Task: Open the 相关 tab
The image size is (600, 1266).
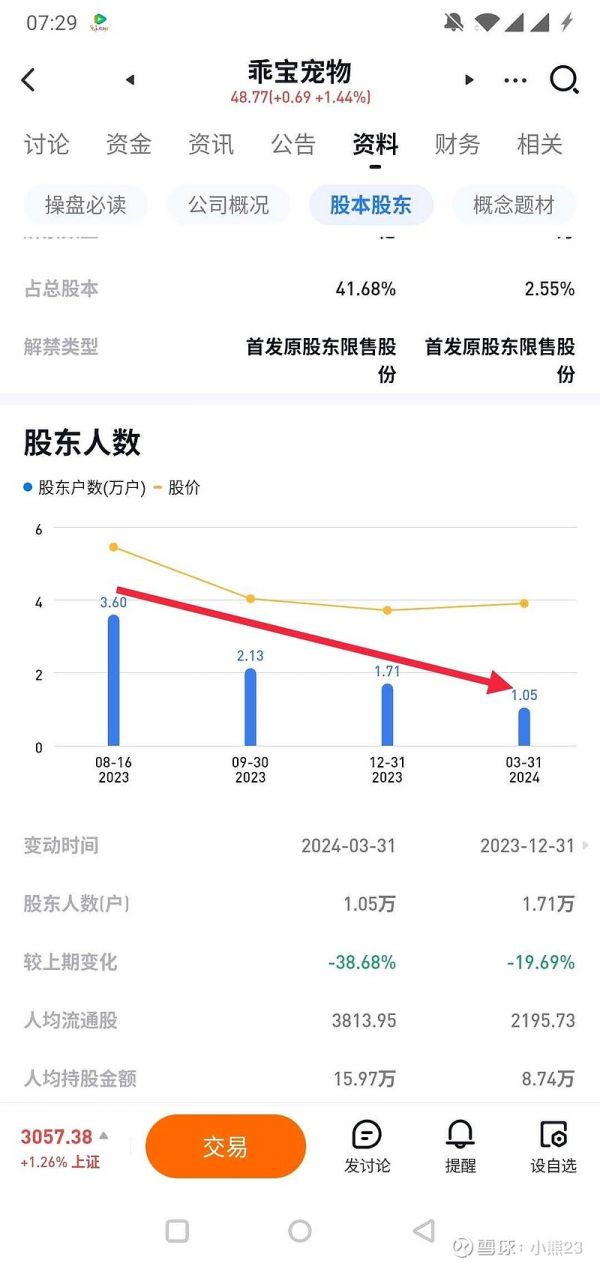Action: [539, 144]
